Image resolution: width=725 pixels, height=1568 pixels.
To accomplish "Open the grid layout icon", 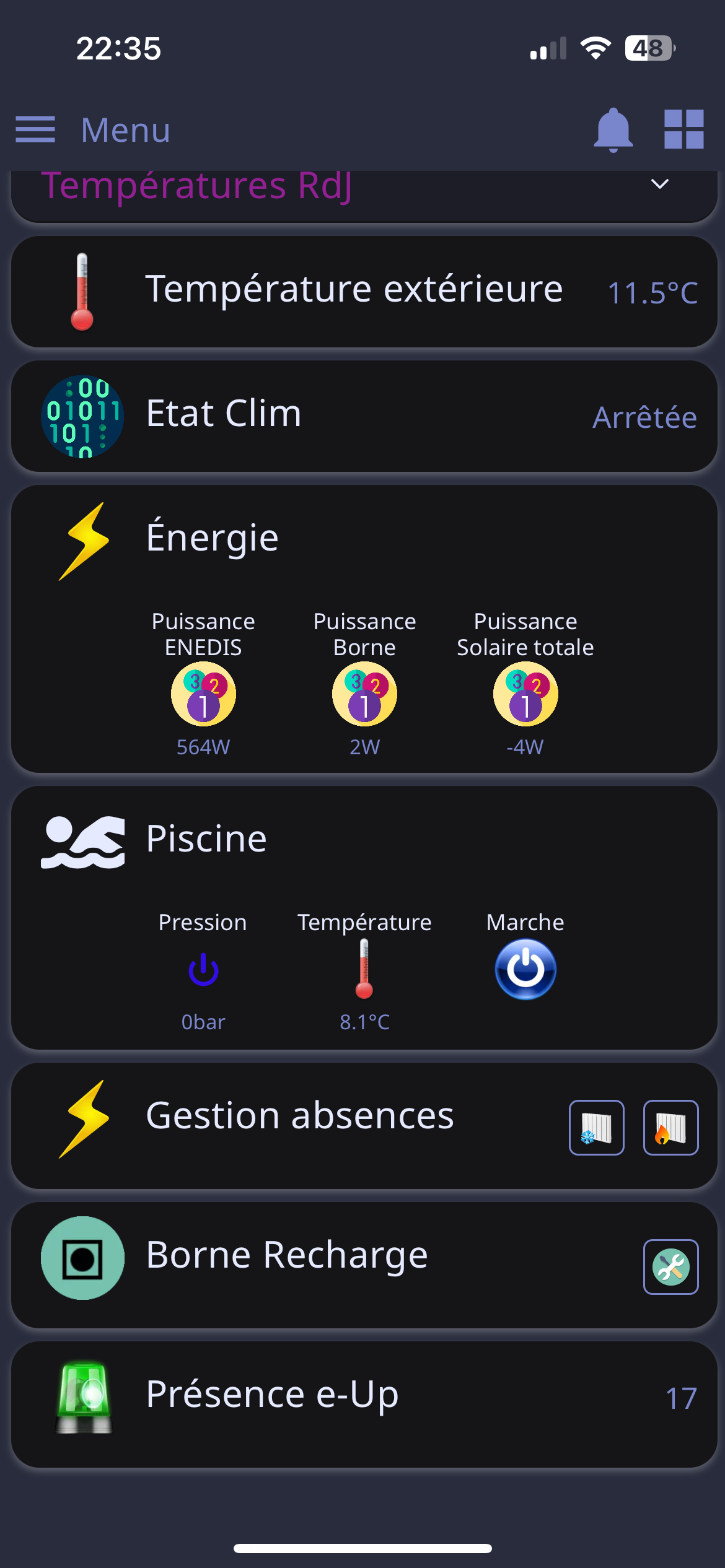I will pyautogui.click(x=683, y=129).
